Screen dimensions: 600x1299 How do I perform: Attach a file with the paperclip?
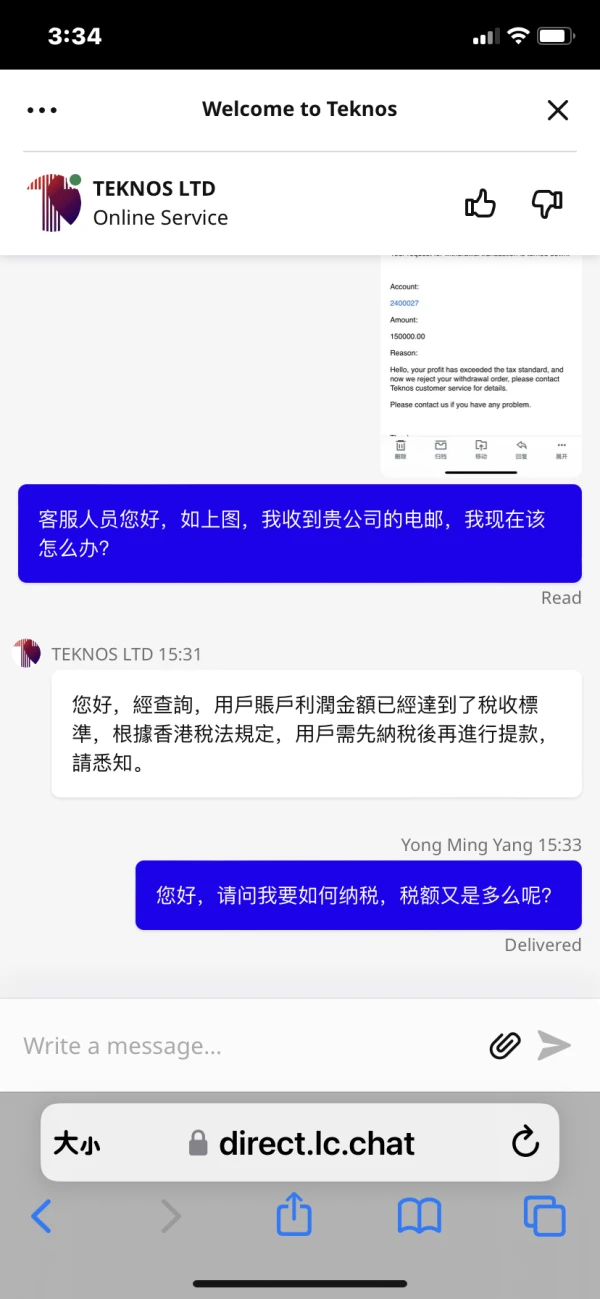(x=505, y=1046)
